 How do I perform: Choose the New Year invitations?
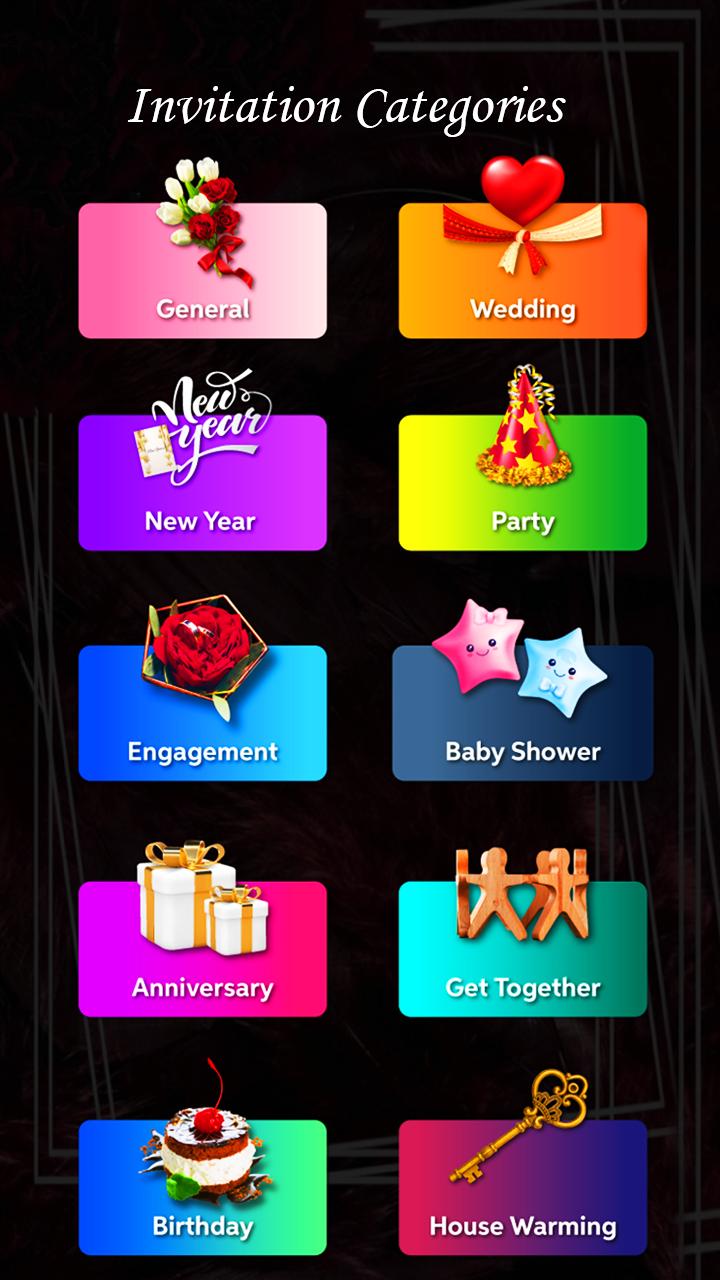tap(202, 482)
